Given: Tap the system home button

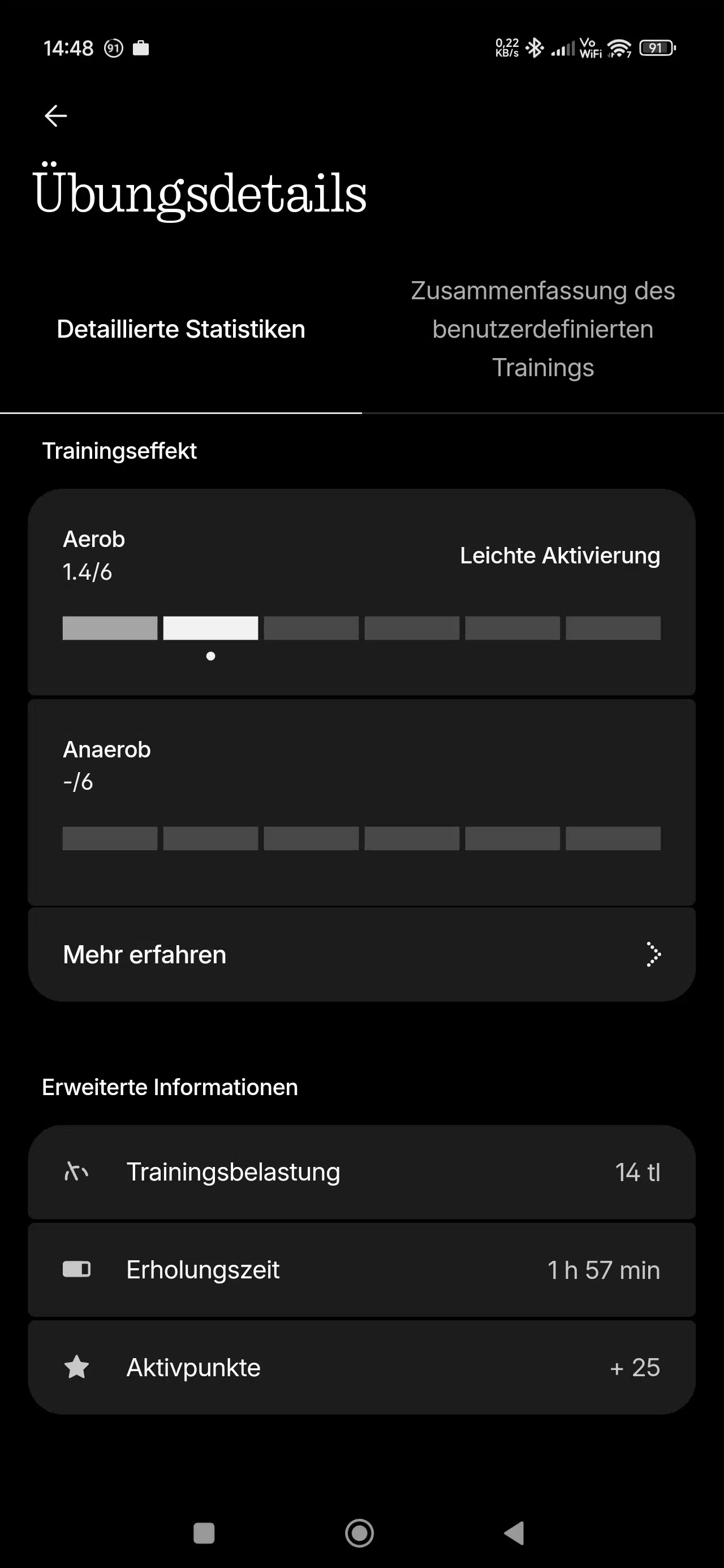Looking at the screenshot, I should click(x=359, y=1533).
